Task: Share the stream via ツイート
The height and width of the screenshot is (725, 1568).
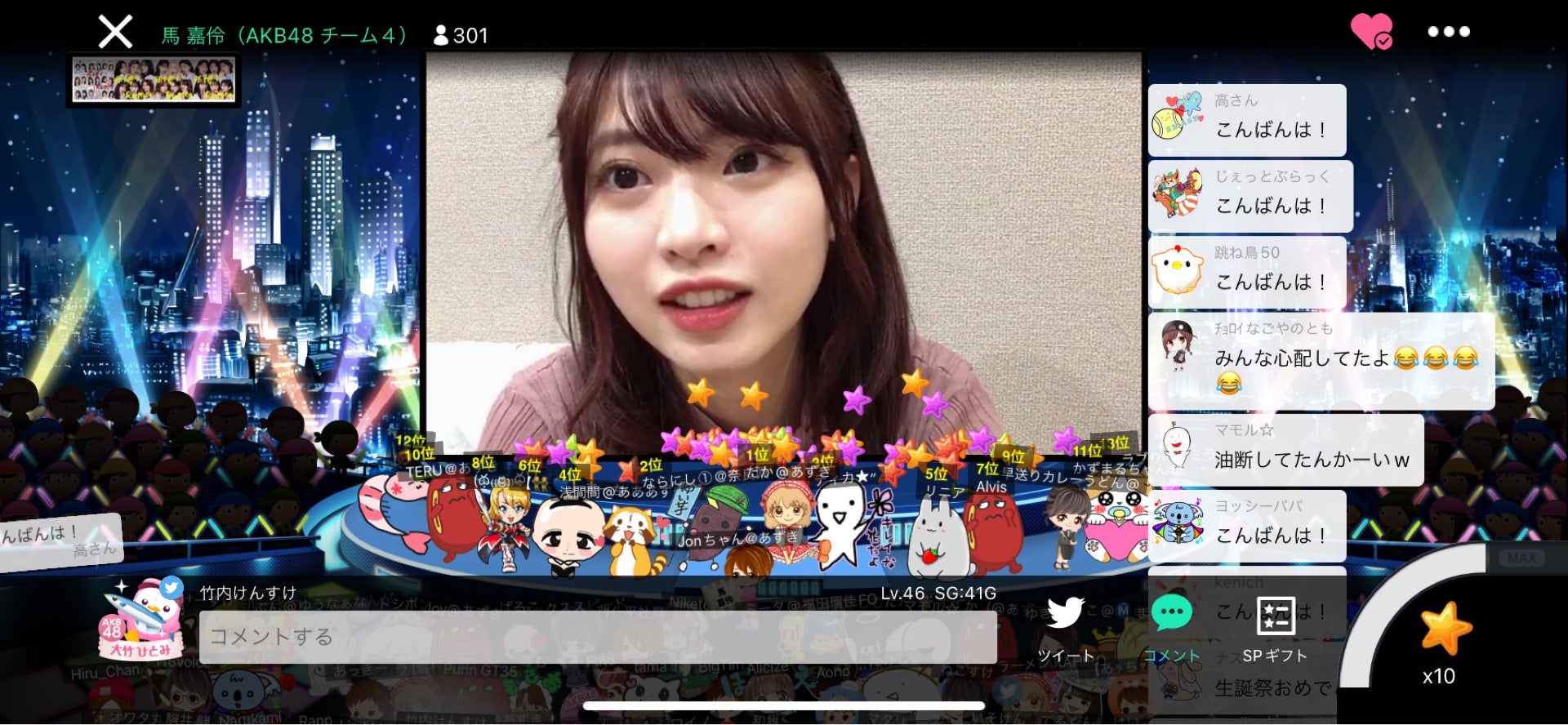Action: click(1065, 629)
